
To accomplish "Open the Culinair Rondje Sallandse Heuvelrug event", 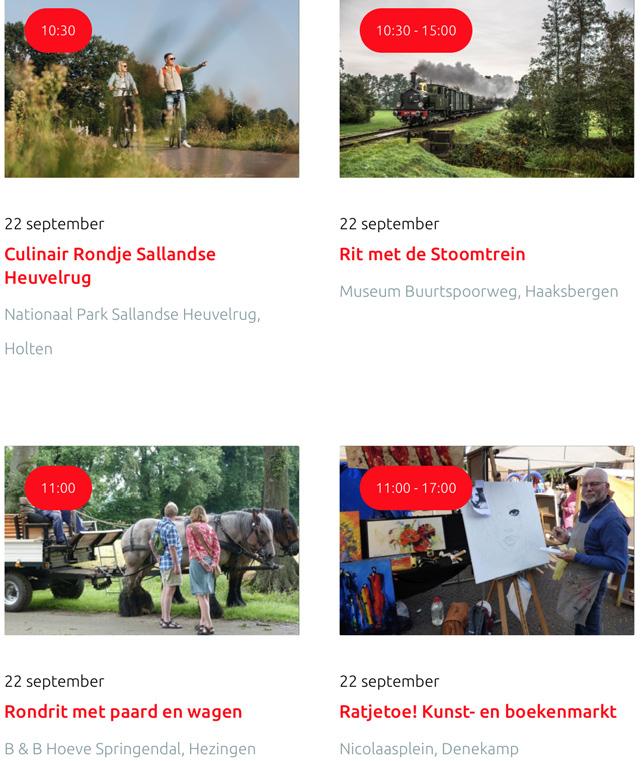I will 110,265.
